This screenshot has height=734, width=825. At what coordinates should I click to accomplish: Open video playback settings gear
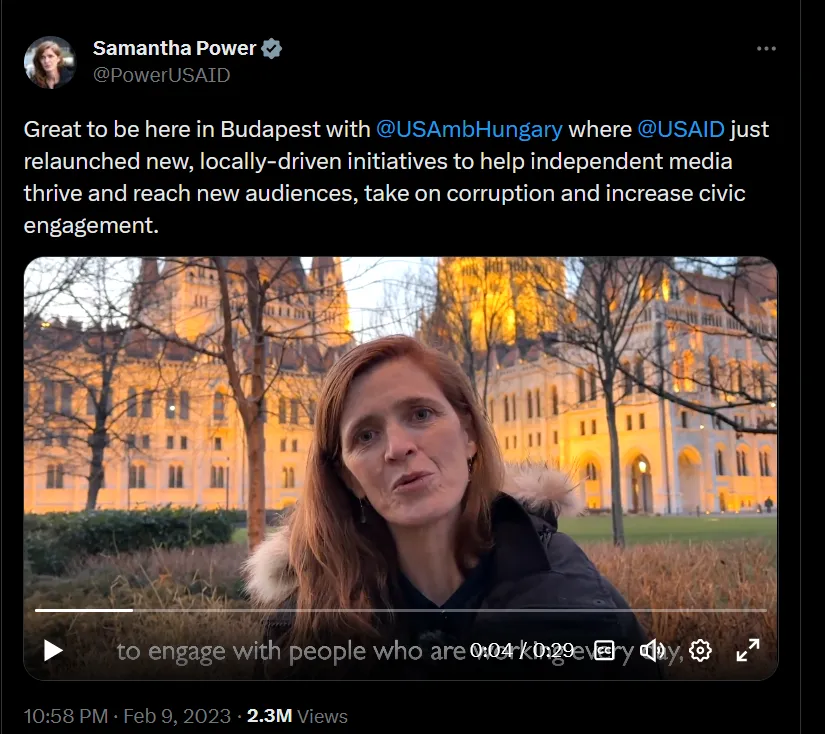tap(700, 651)
